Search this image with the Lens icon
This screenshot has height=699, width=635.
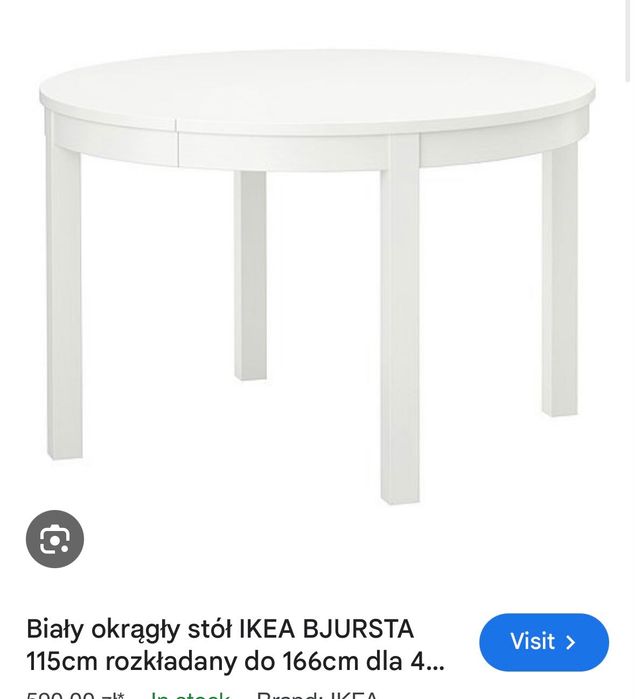[x=55, y=539]
